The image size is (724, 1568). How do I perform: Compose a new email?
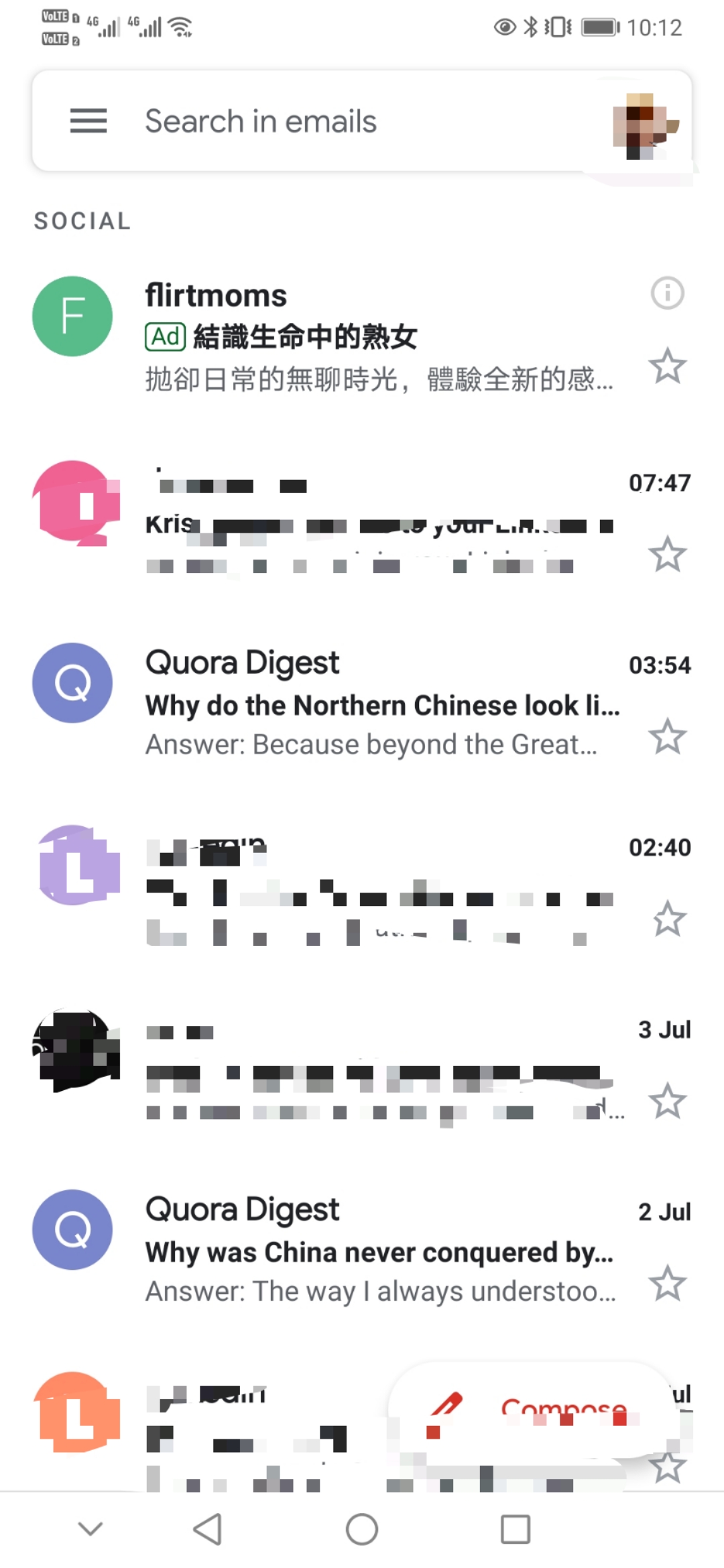pyautogui.click(x=530, y=1409)
